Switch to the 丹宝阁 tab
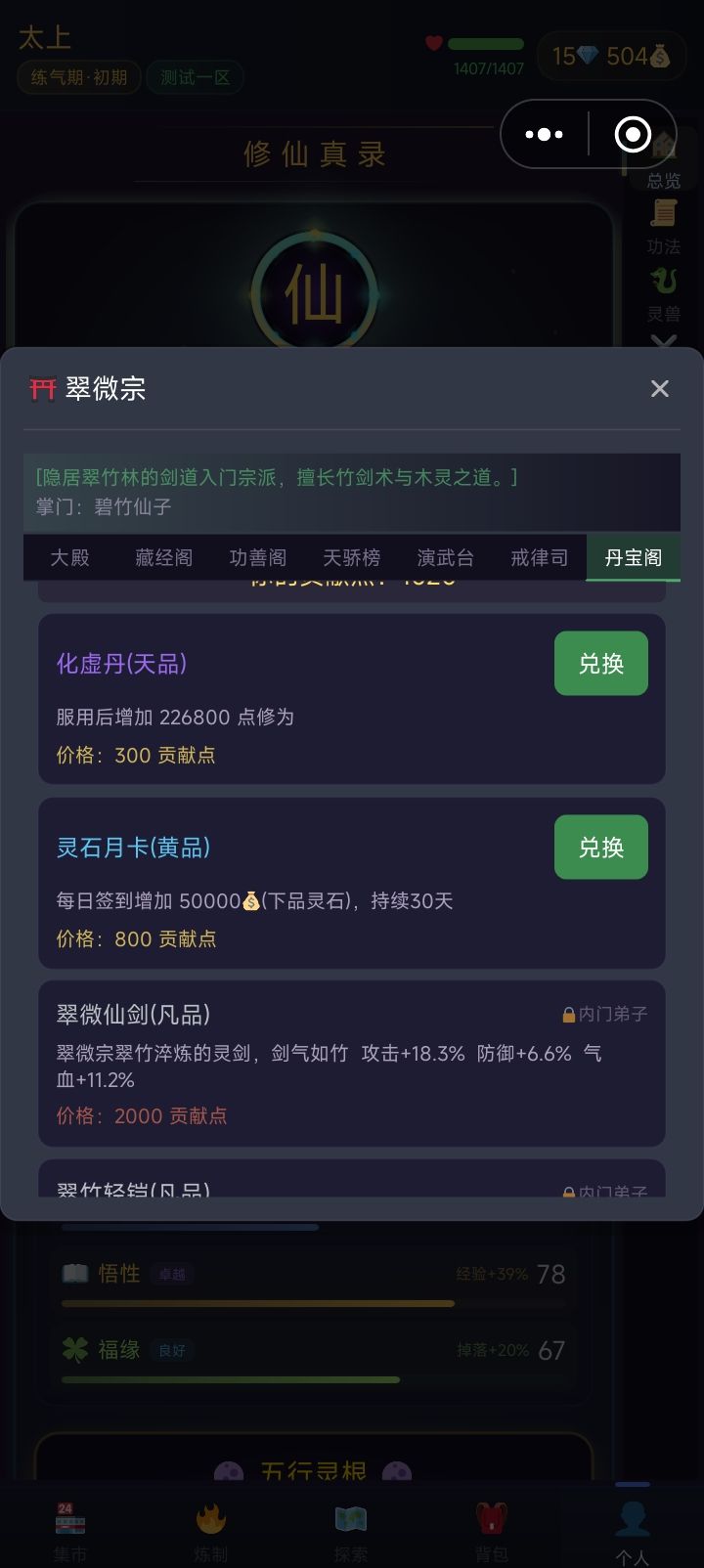Image resolution: width=704 pixels, height=1568 pixels. click(633, 557)
